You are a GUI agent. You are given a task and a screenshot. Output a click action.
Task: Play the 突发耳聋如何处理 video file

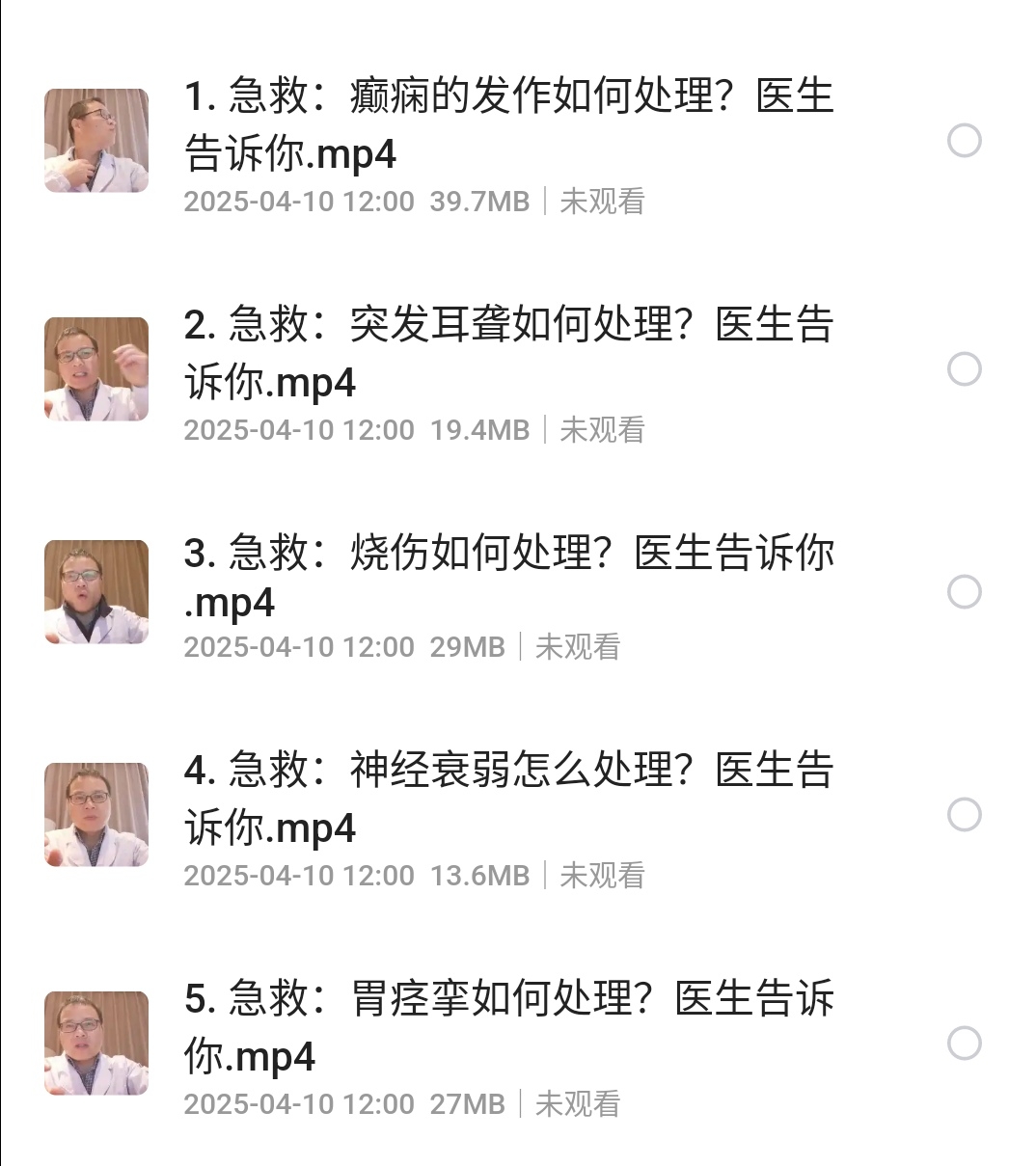pyautogui.click(x=508, y=353)
